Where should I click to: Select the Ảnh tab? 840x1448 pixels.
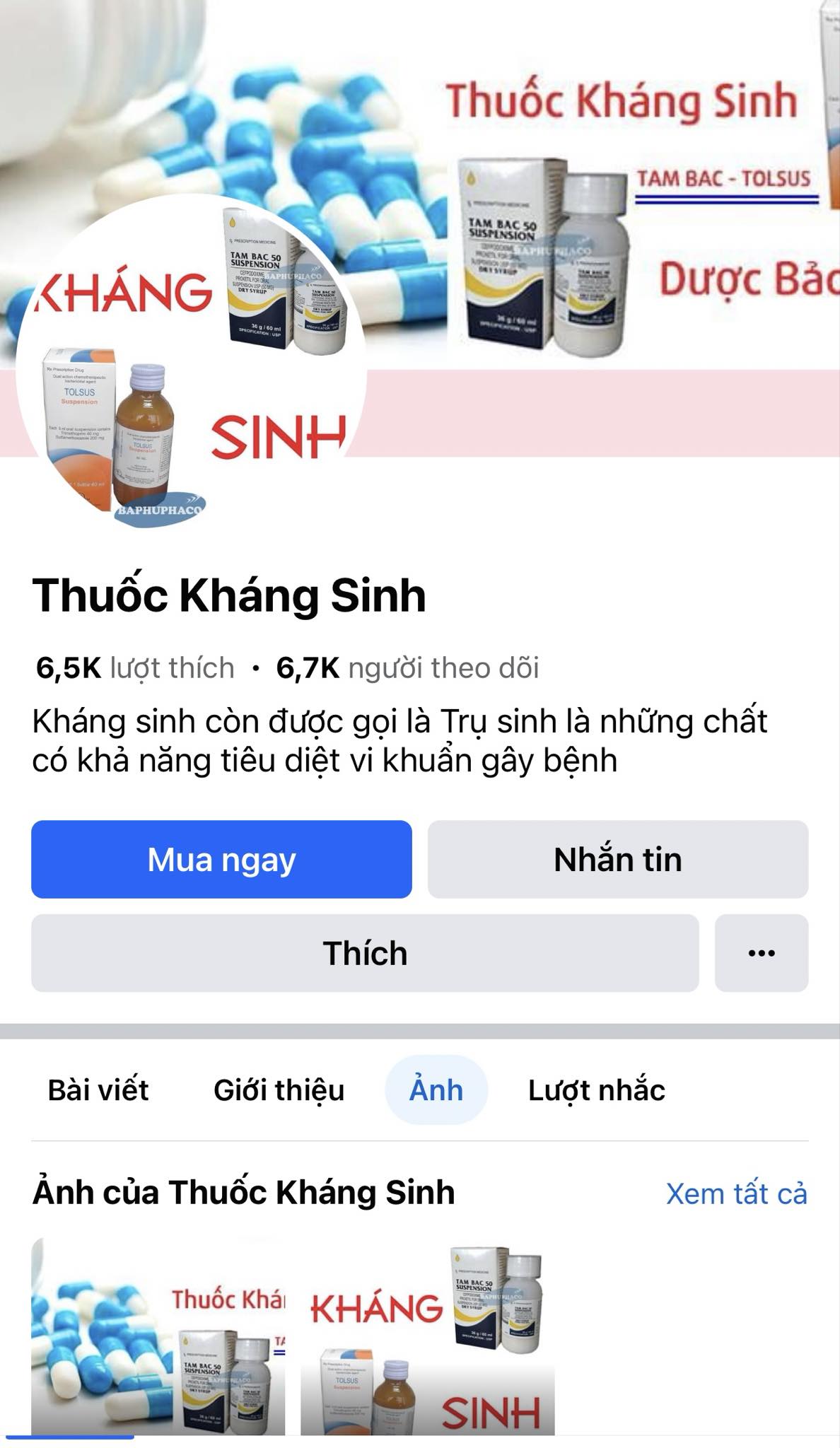click(x=436, y=1090)
